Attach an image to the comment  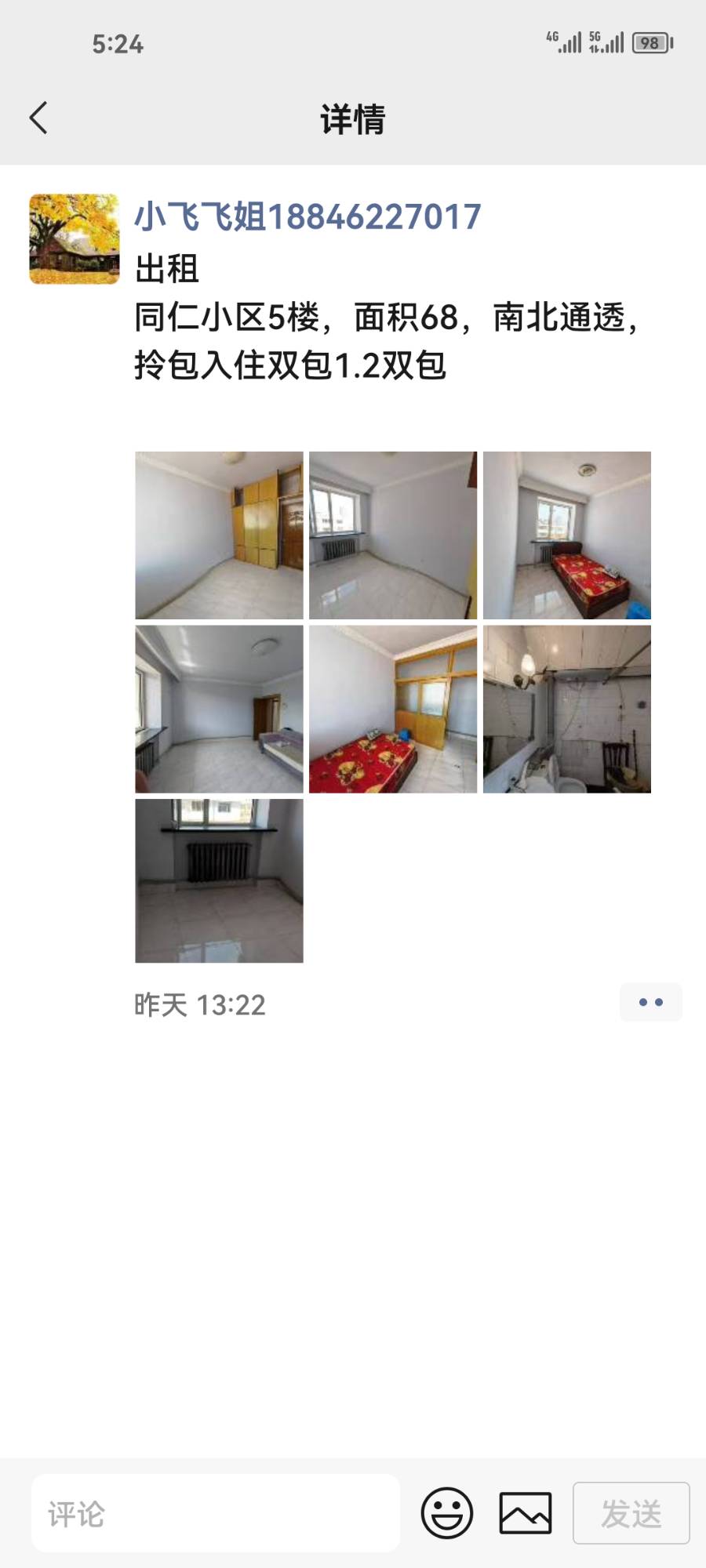(525, 1513)
